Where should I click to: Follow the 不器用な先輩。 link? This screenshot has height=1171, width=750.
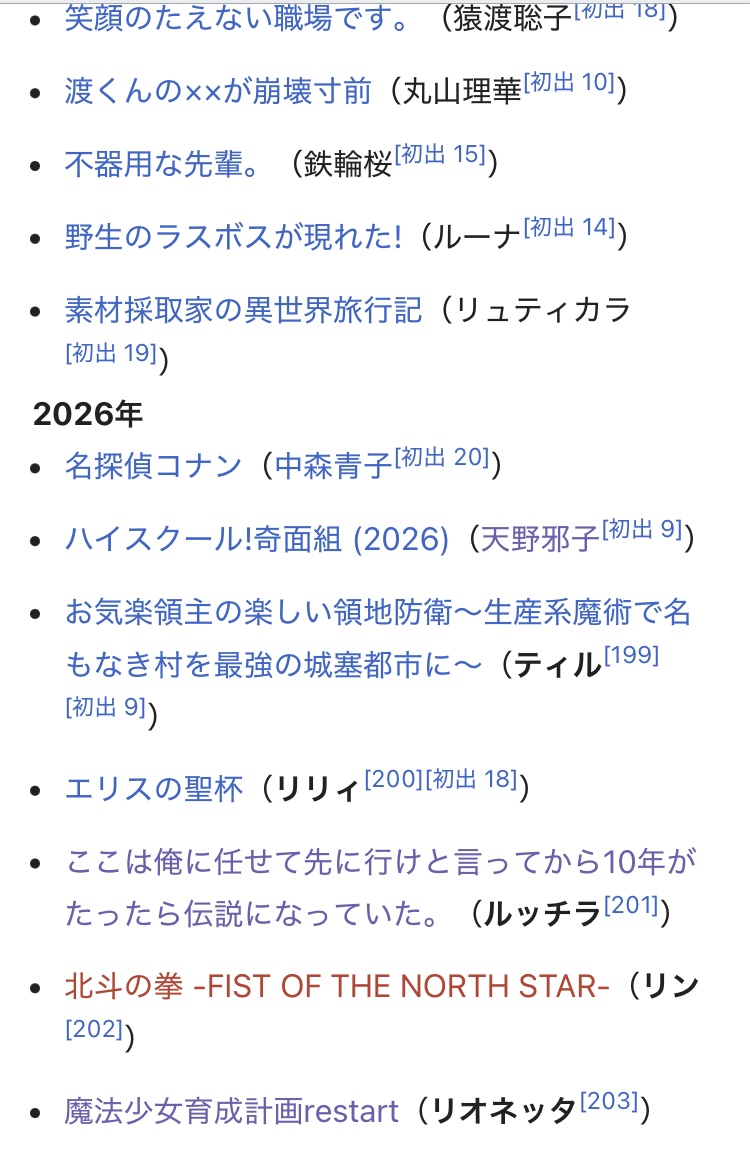click(163, 163)
